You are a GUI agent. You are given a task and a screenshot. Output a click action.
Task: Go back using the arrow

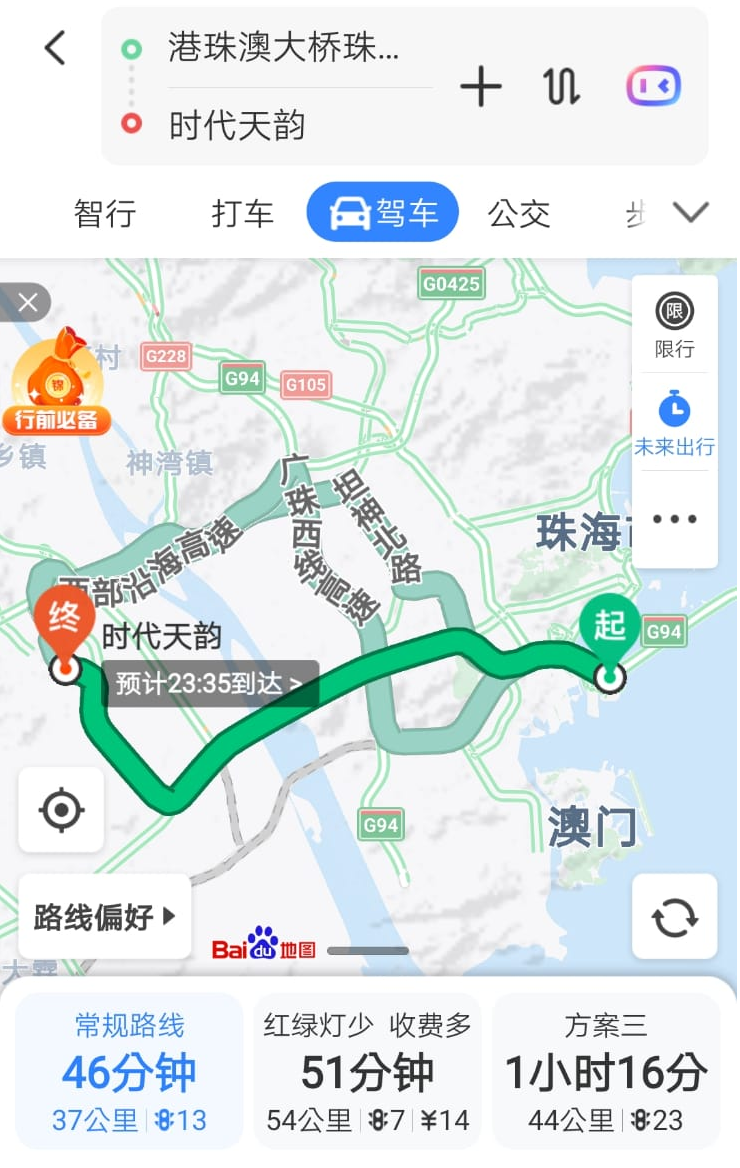point(55,48)
